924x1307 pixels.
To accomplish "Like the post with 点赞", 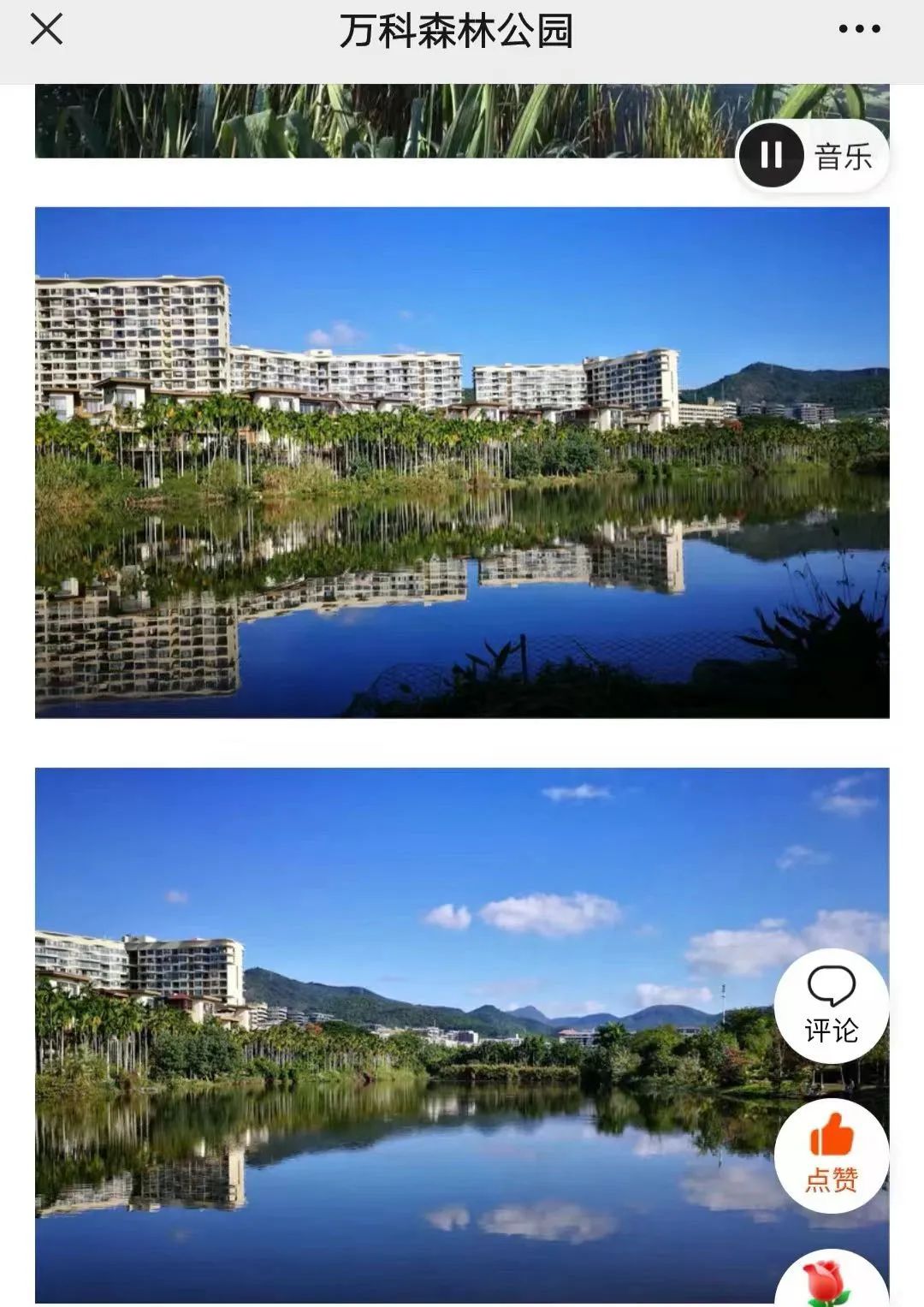I will click(x=831, y=1156).
